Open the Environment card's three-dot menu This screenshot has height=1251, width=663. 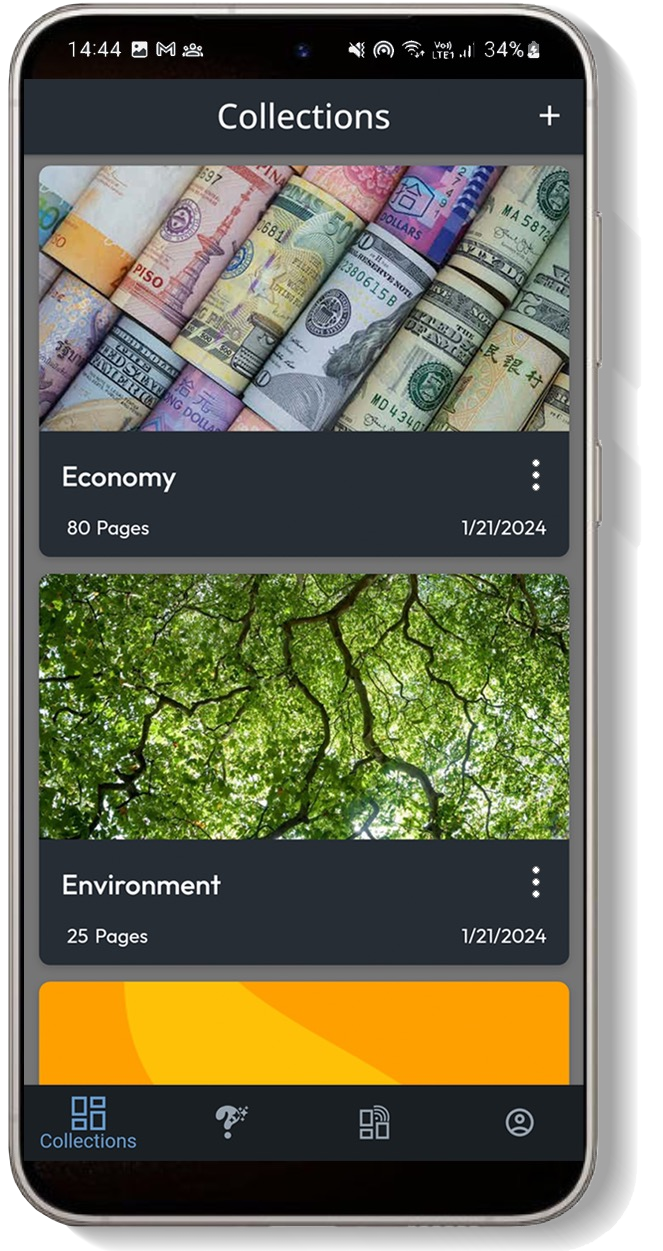[536, 883]
